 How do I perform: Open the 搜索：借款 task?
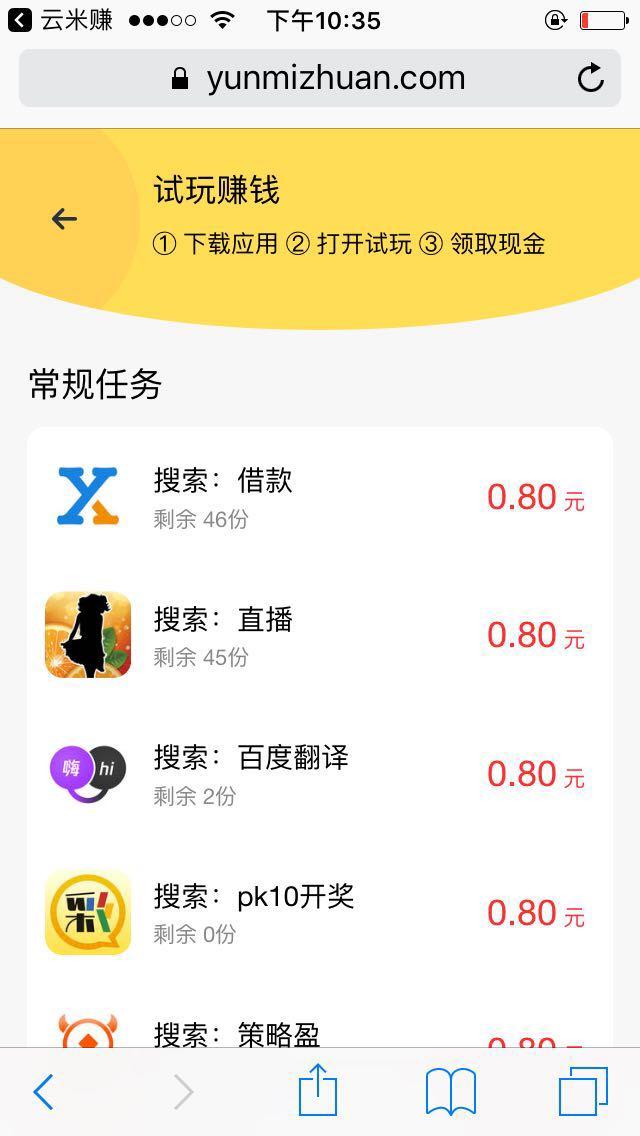click(x=320, y=497)
